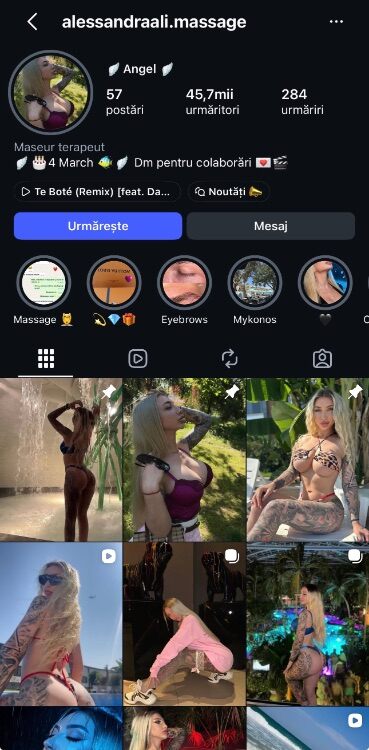Image resolution: width=369 pixels, height=750 pixels.
Task: Open the Noutăți broadcast channel chip
Action: coord(228,192)
